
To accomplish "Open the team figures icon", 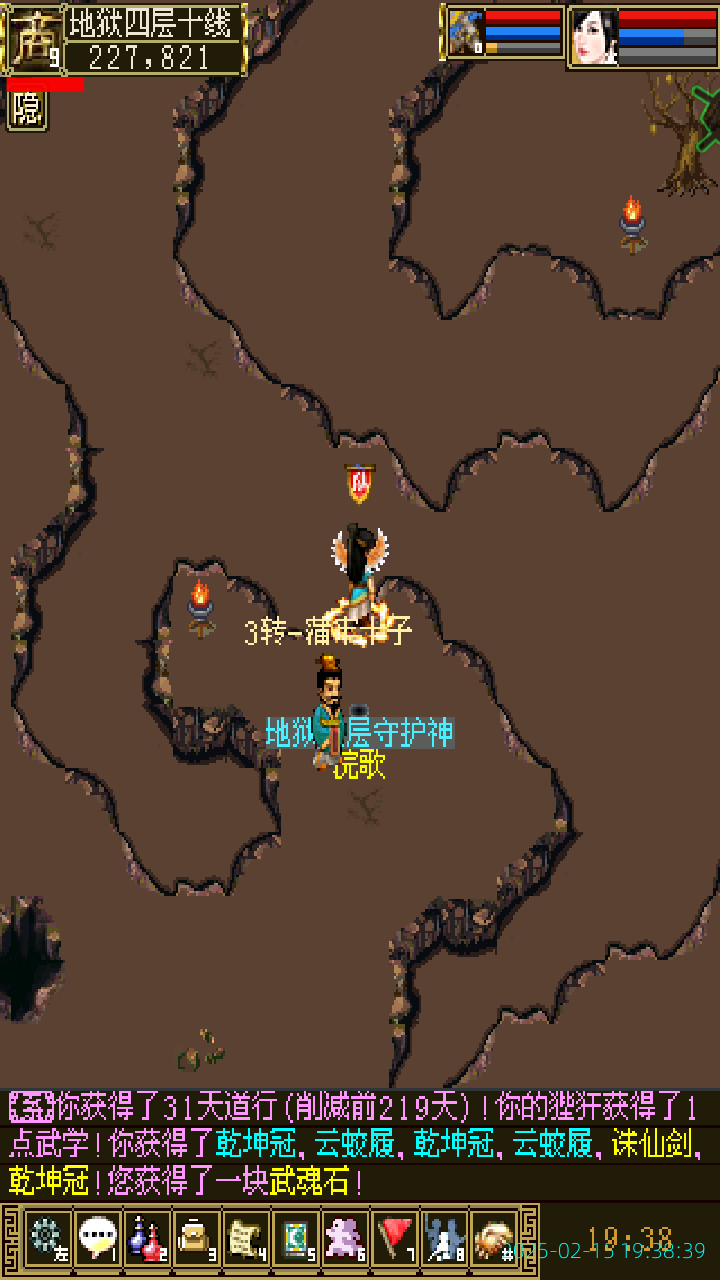I will (444, 1239).
